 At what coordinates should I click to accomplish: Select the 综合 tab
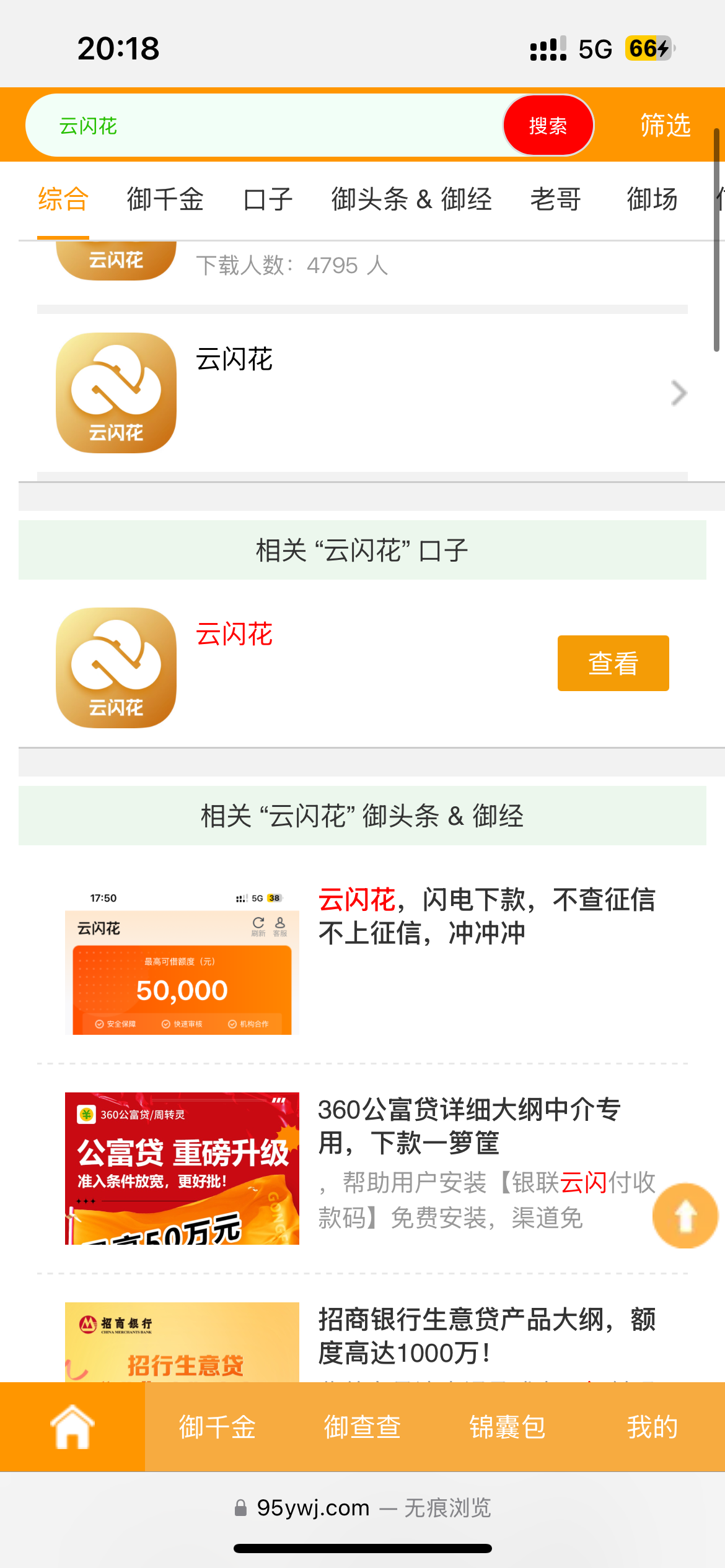63,200
